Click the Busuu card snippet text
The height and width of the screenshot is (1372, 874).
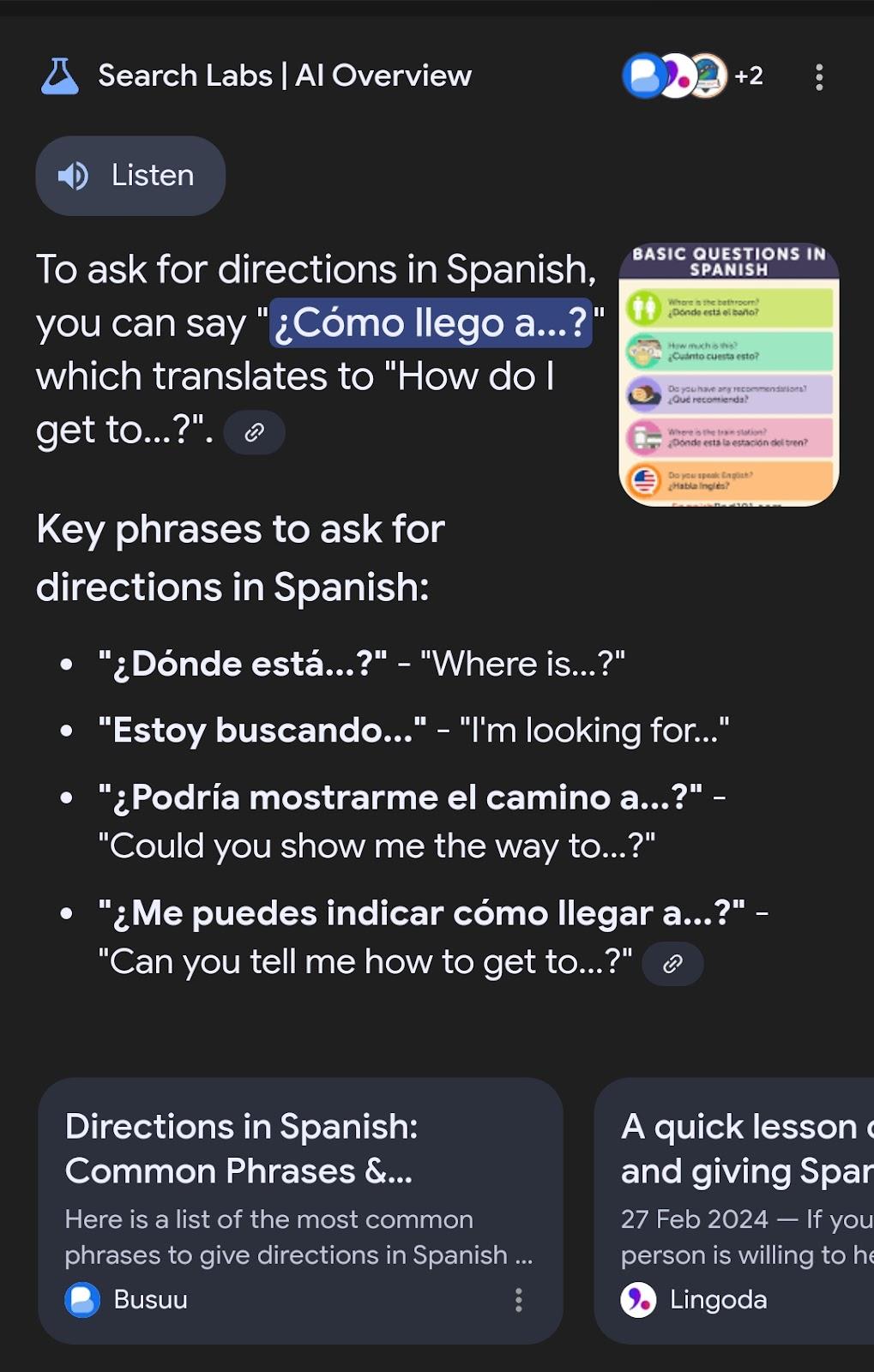click(296, 1237)
